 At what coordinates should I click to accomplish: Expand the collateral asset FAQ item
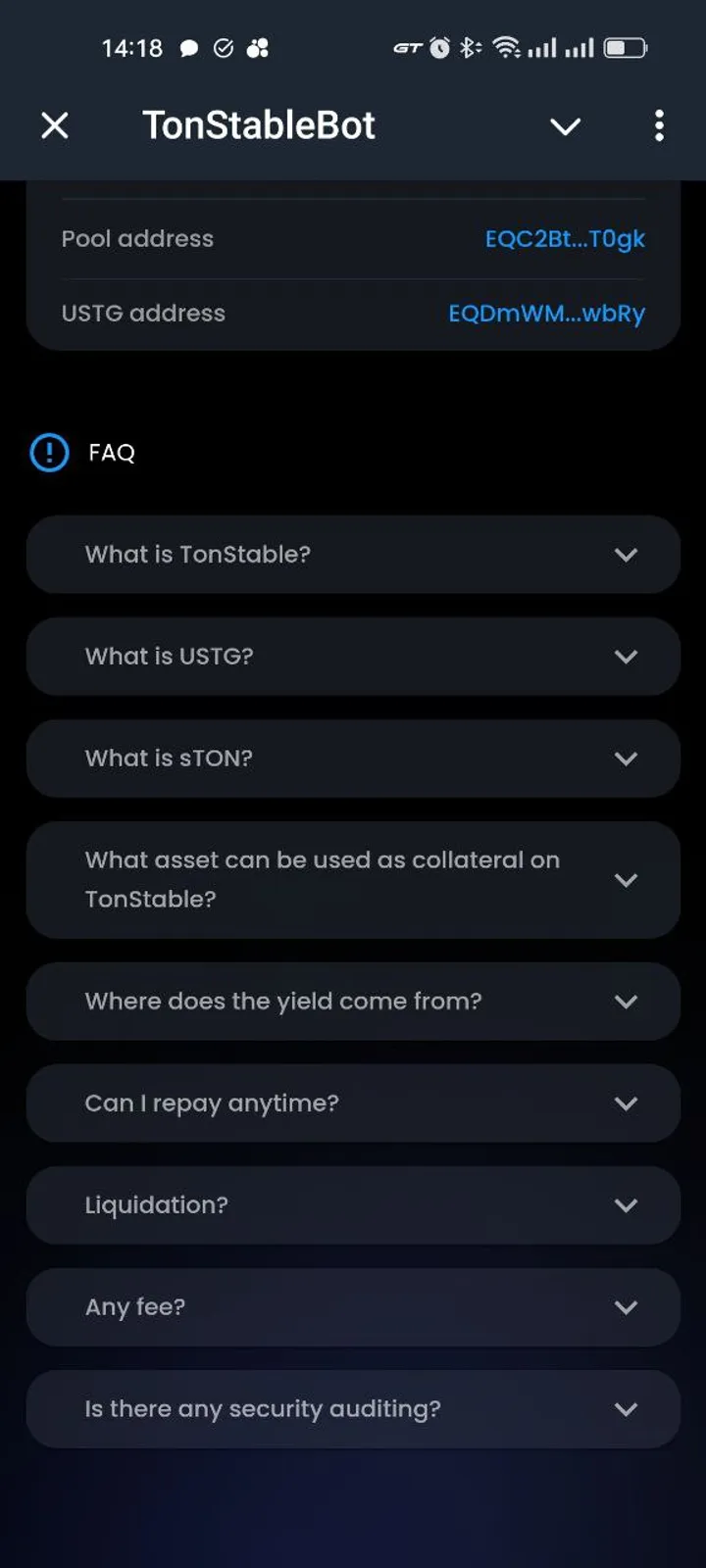coord(353,879)
